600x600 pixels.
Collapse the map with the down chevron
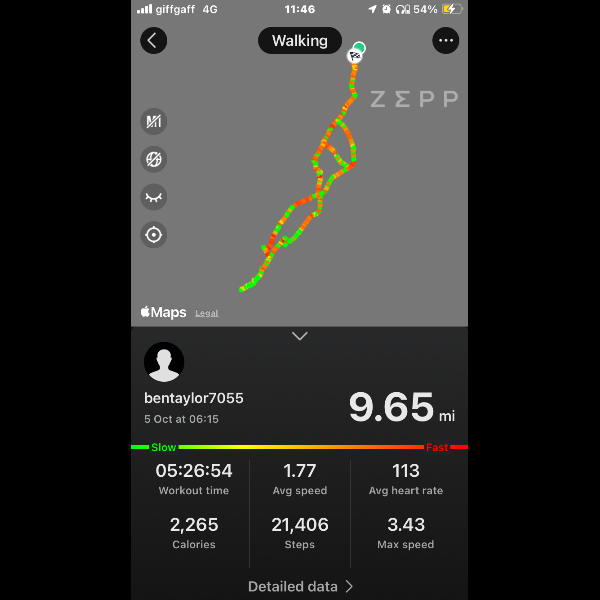299,336
